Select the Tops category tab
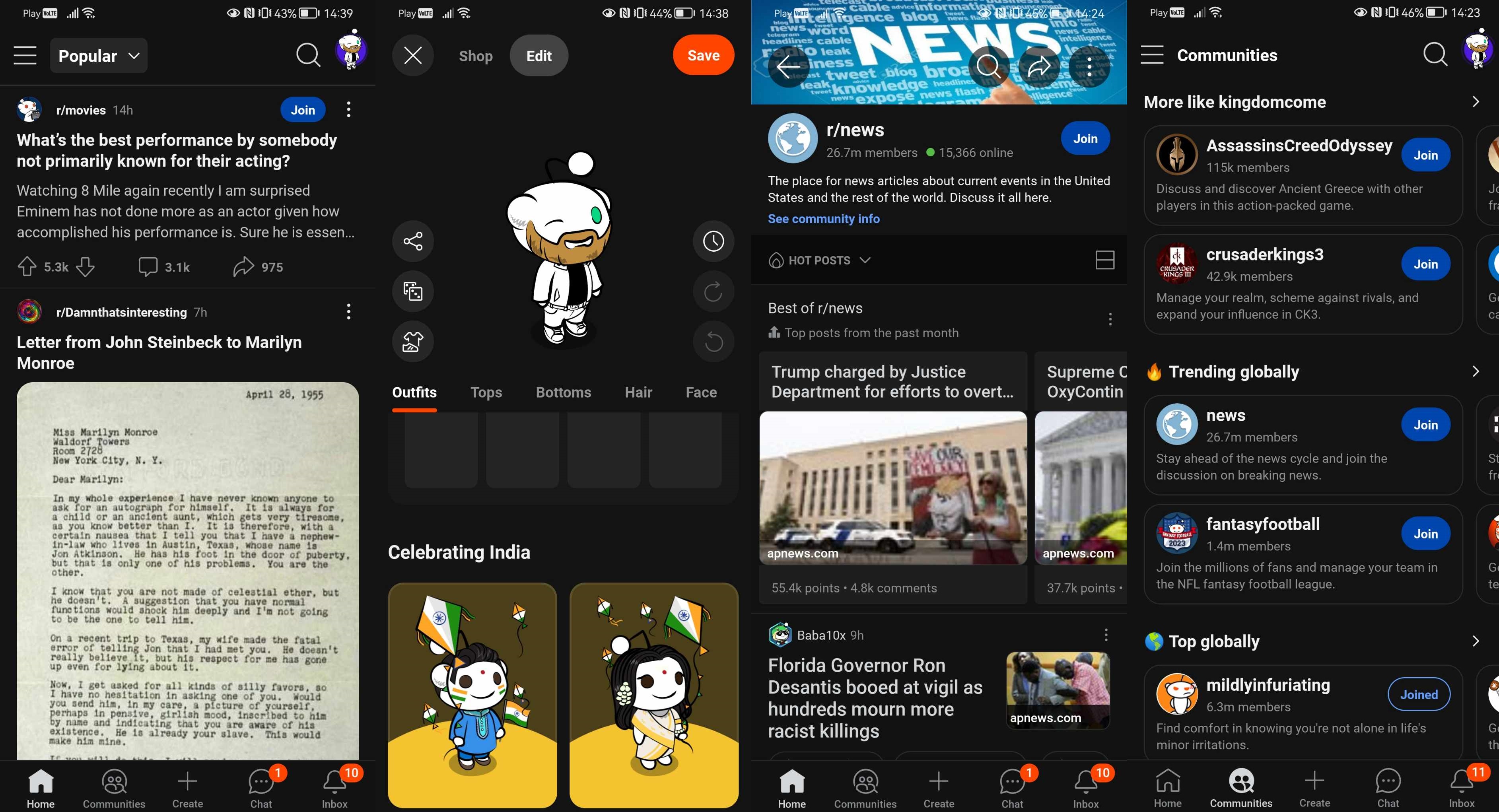1499x812 pixels. click(486, 392)
